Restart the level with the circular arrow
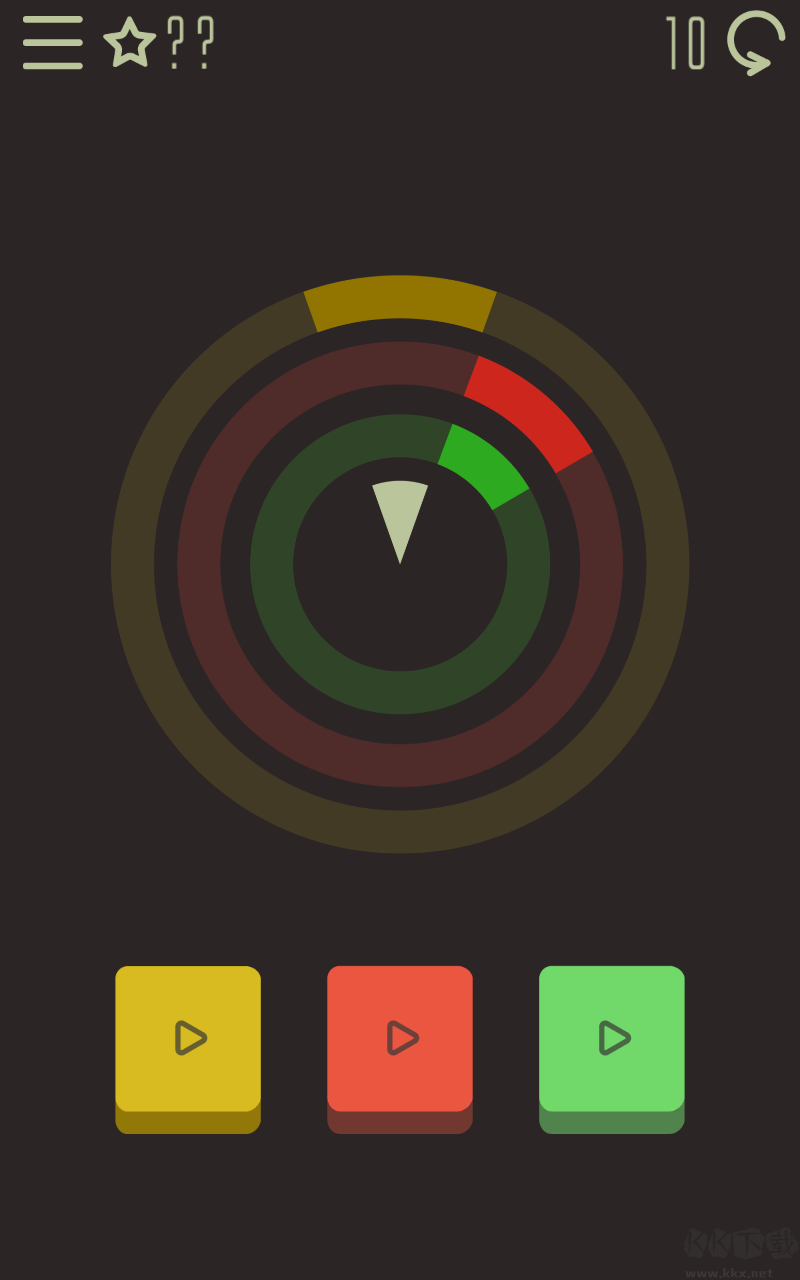This screenshot has width=800, height=1280. (756, 43)
